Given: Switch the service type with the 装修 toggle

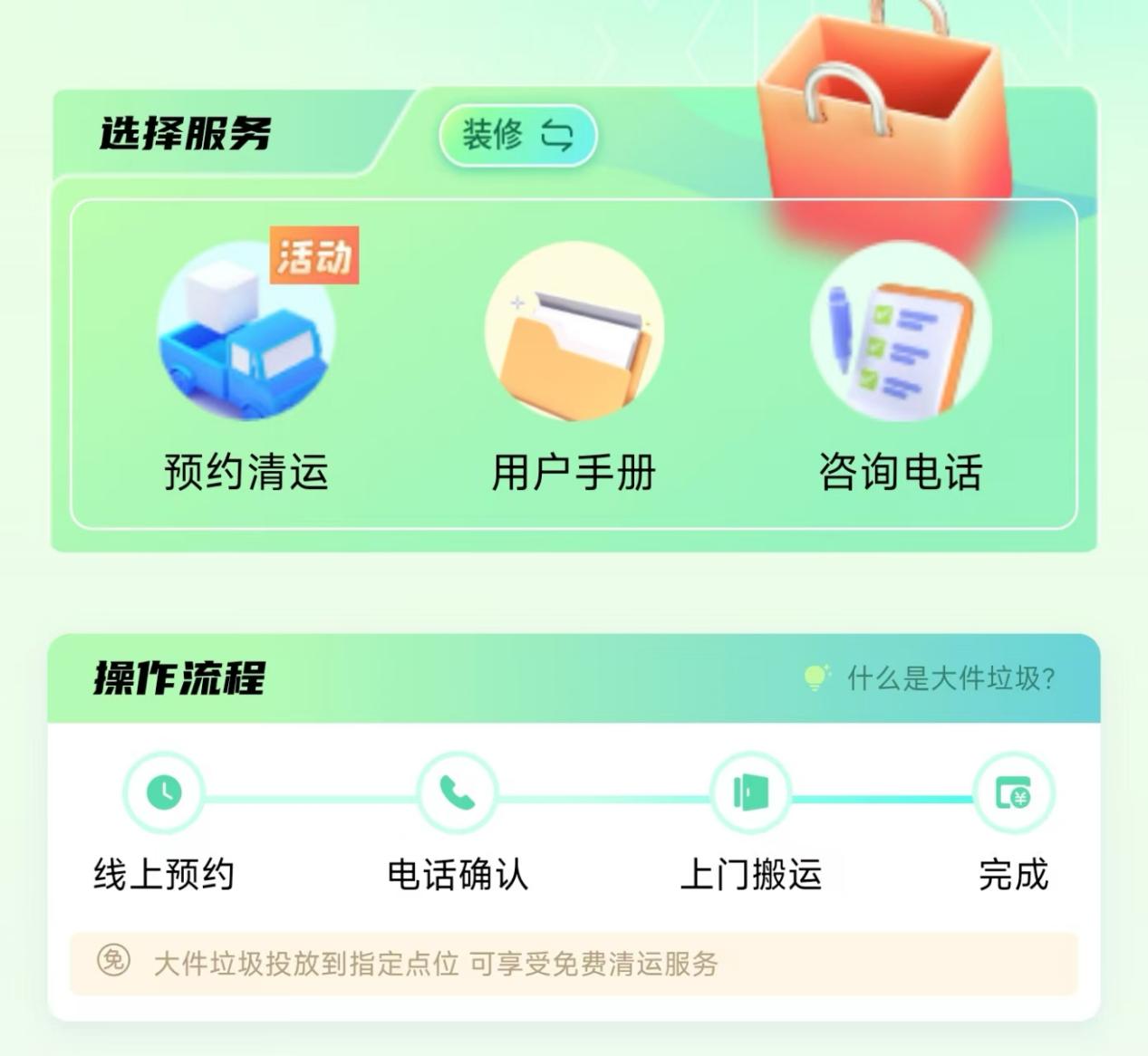Looking at the screenshot, I should point(517,136).
